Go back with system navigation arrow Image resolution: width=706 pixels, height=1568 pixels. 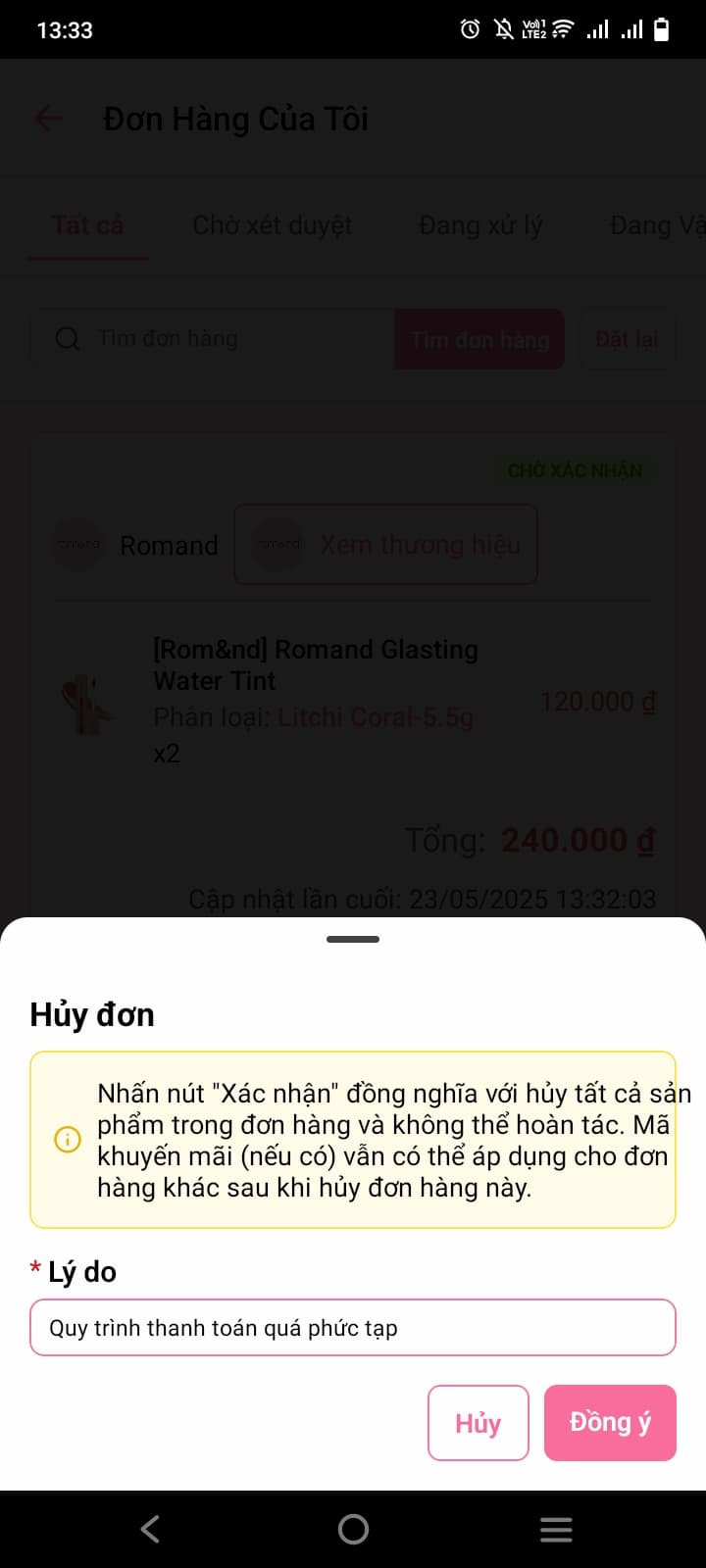coord(150,1529)
